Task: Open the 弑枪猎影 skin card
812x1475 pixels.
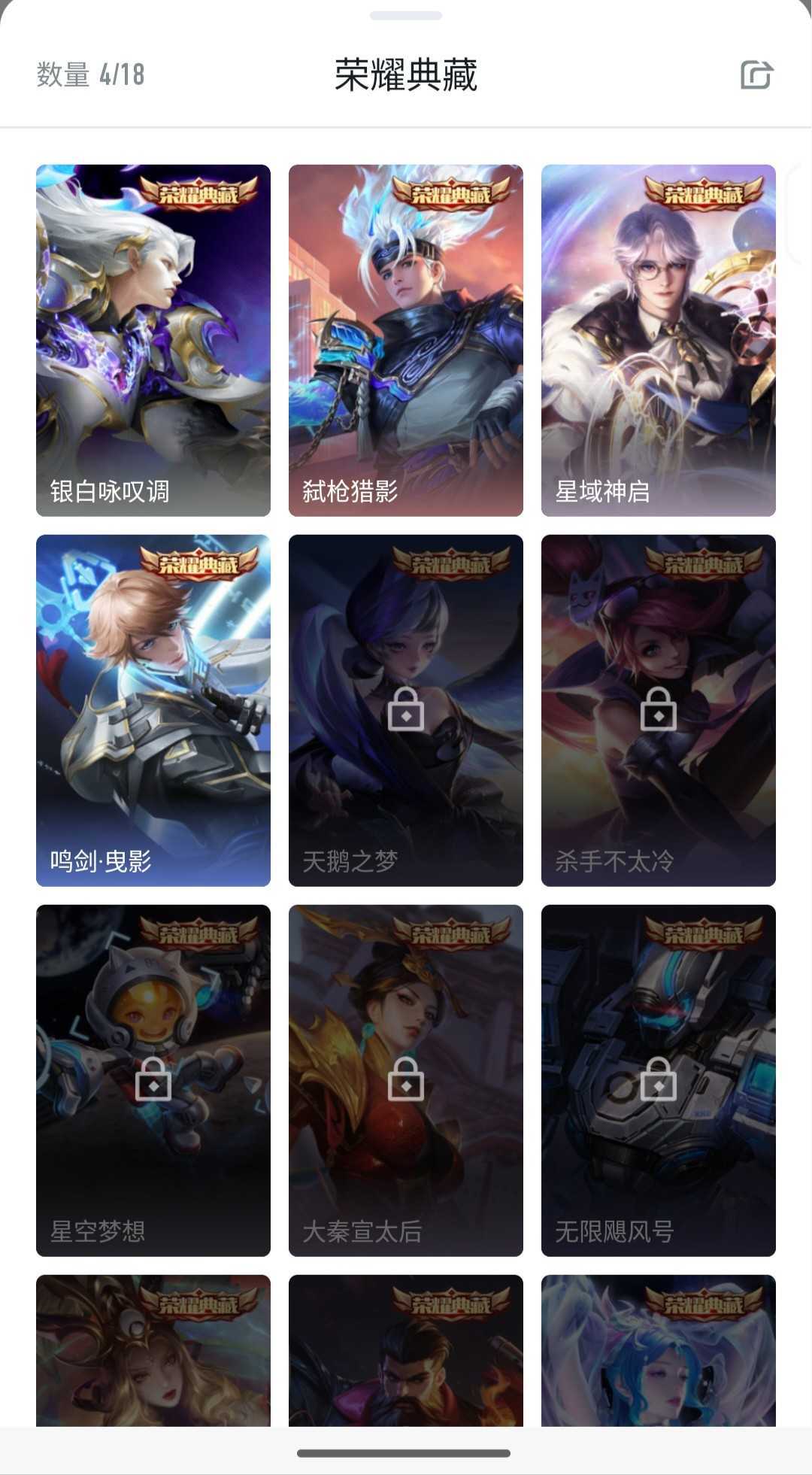Action: click(x=406, y=340)
